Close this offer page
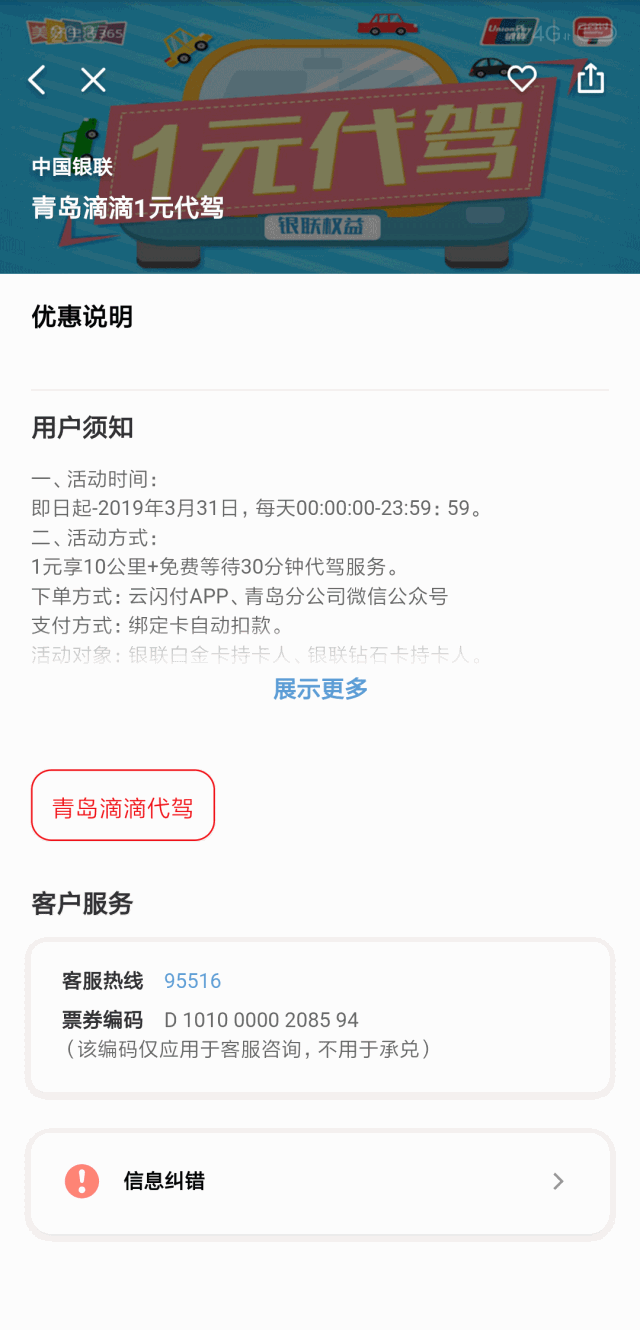This screenshot has height=1330, width=640. pos(93,80)
